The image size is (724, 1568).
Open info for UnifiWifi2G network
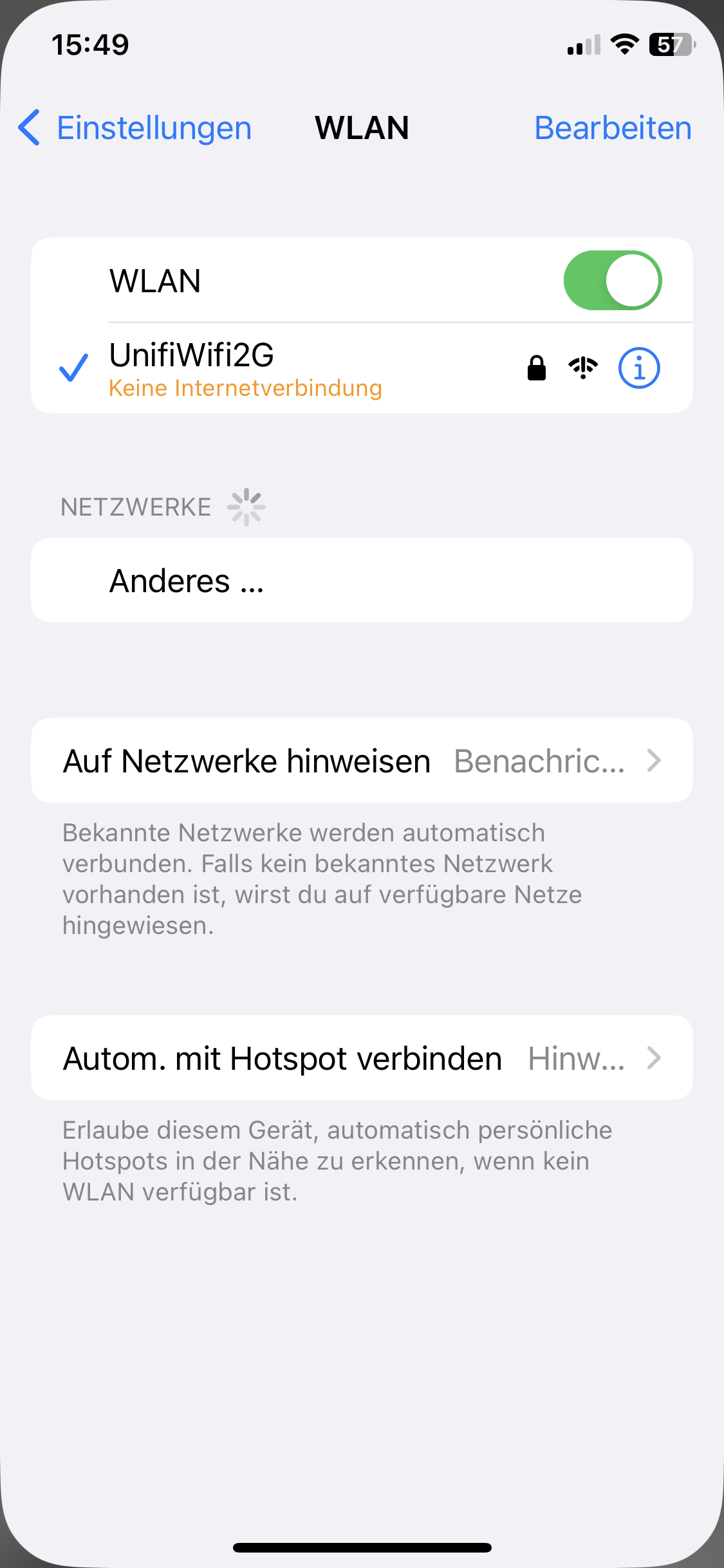[638, 368]
